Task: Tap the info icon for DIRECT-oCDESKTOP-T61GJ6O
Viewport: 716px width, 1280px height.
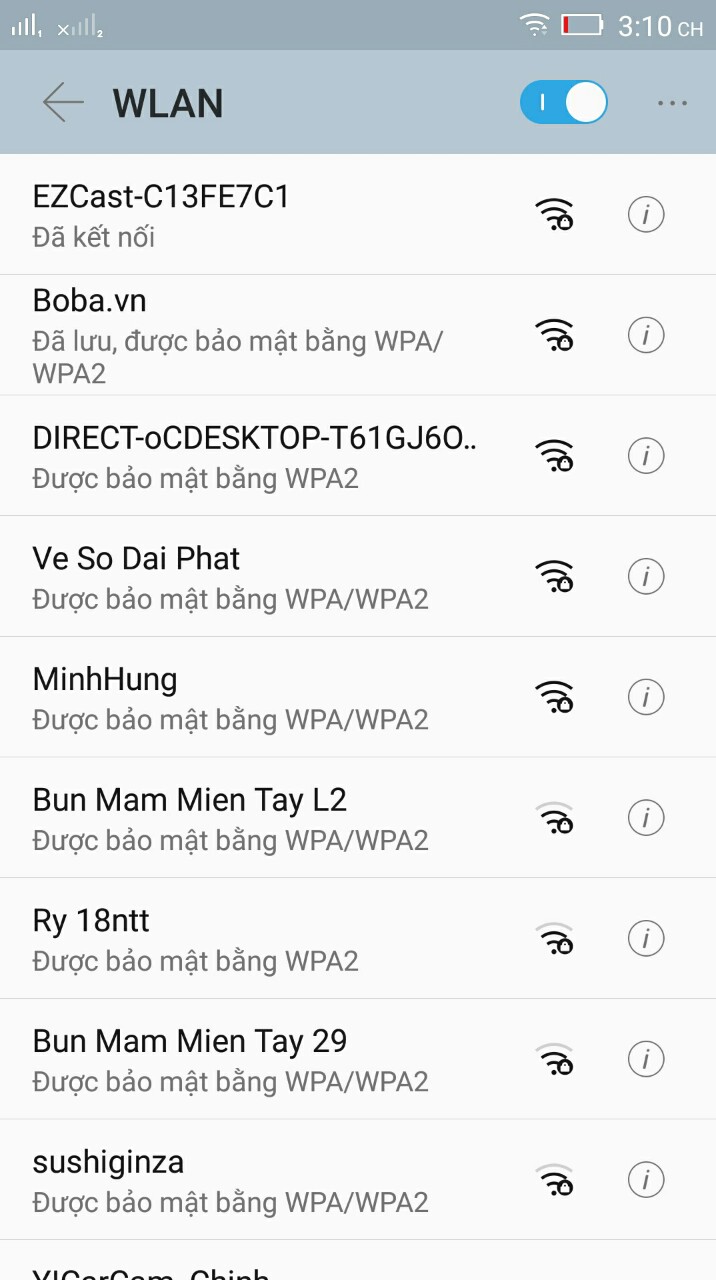Action: [646, 456]
